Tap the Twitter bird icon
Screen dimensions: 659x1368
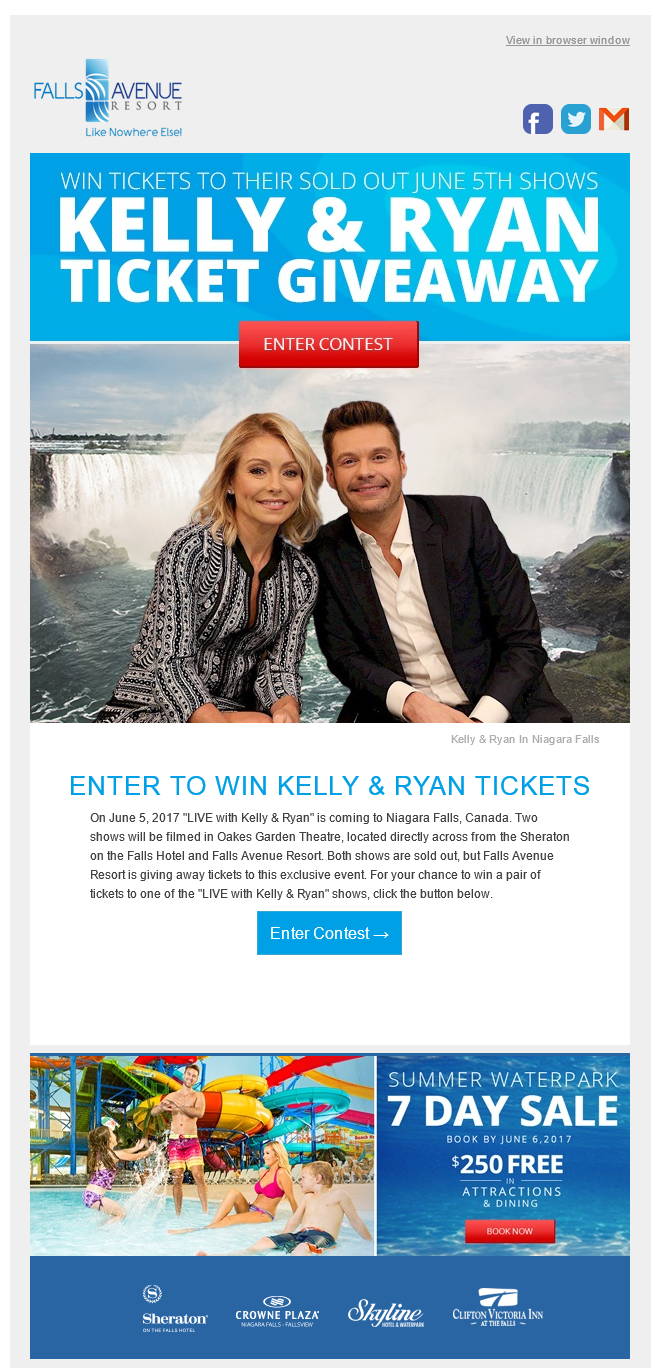click(x=576, y=119)
